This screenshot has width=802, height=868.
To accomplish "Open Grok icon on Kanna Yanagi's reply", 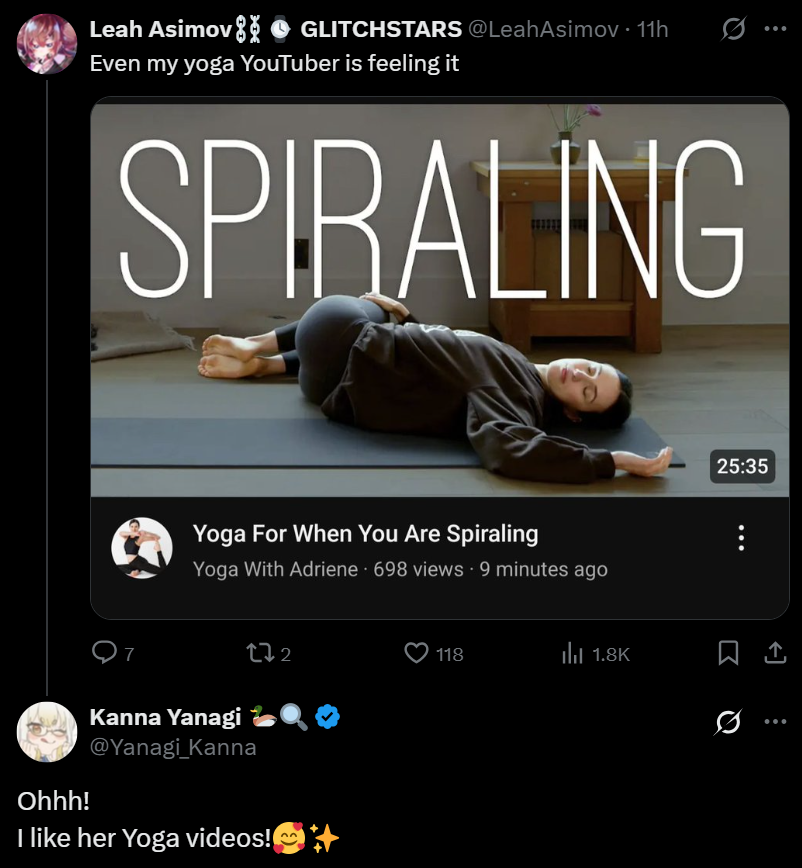I will click(729, 722).
